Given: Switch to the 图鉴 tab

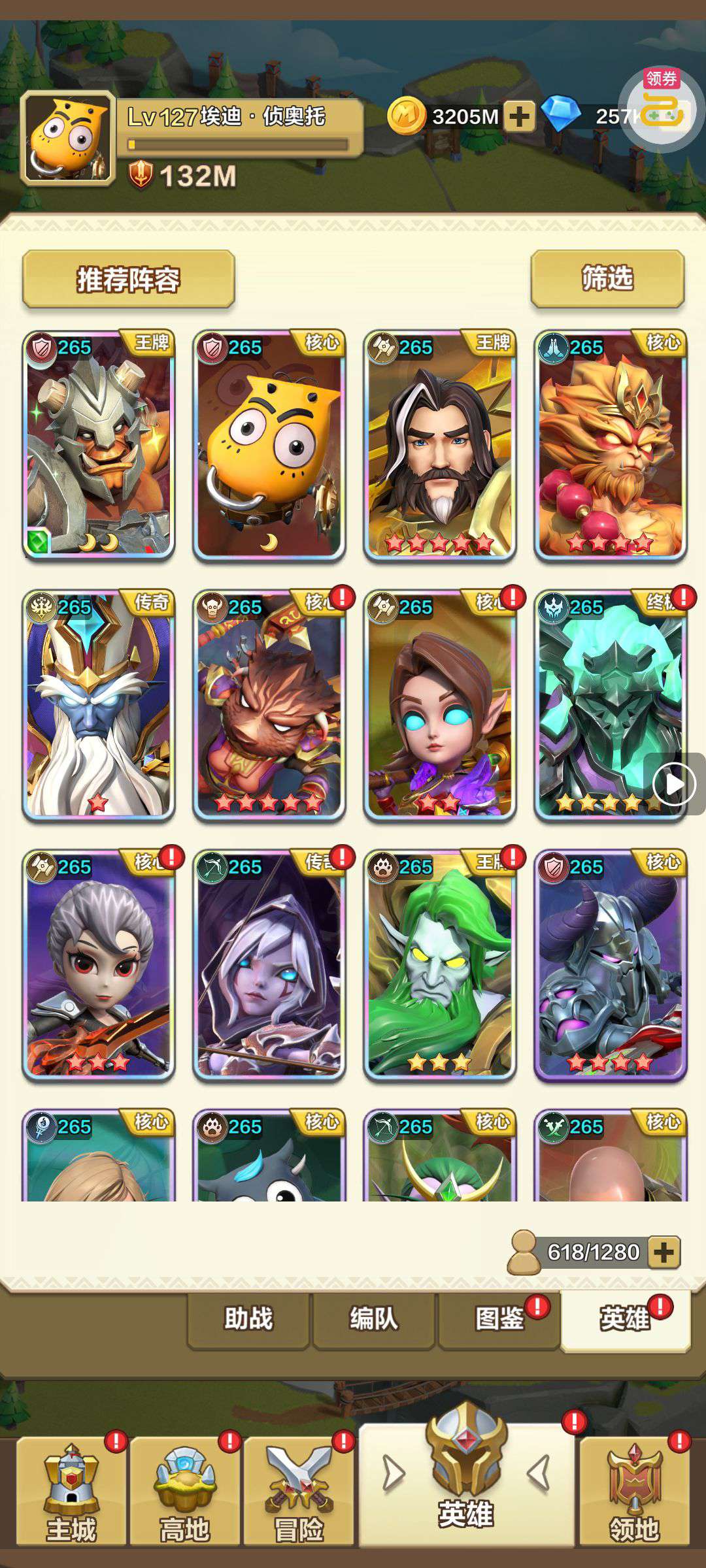Looking at the screenshot, I should pyautogui.click(x=499, y=1318).
